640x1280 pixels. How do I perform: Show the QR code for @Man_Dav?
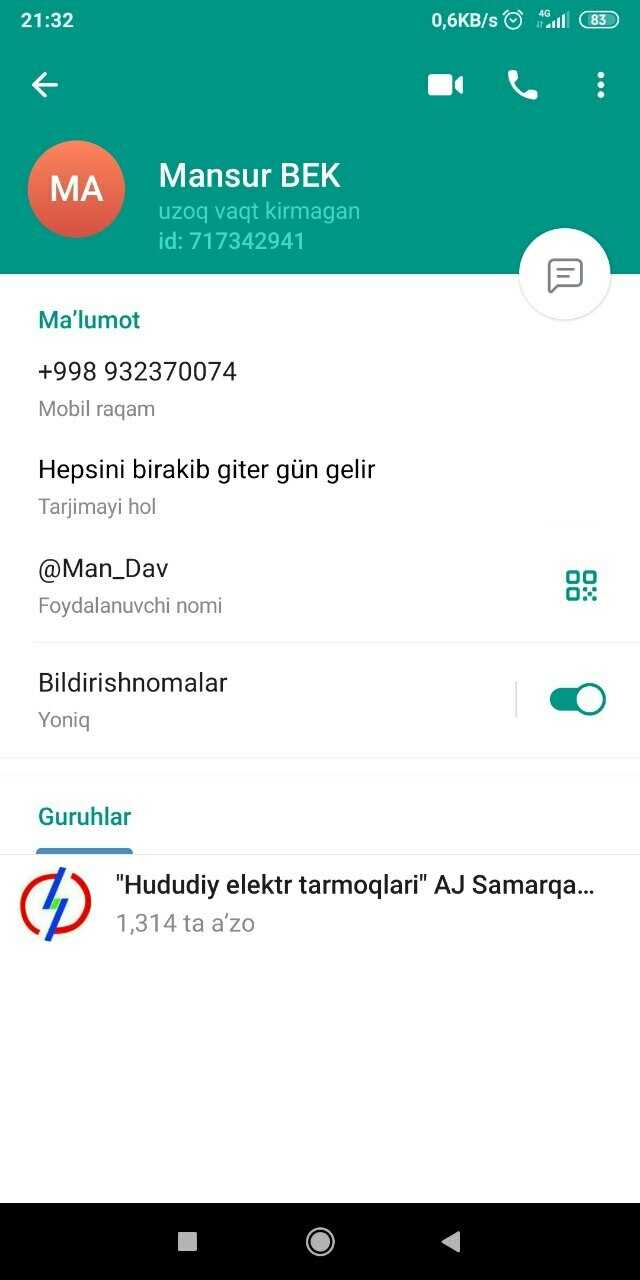[x=581, y=585]
